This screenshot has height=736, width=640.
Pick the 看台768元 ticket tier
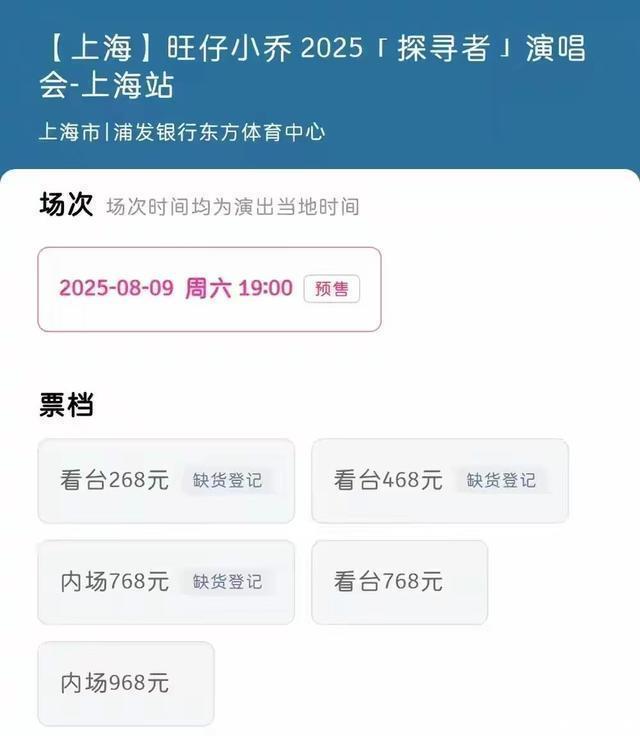coord(400,582)
